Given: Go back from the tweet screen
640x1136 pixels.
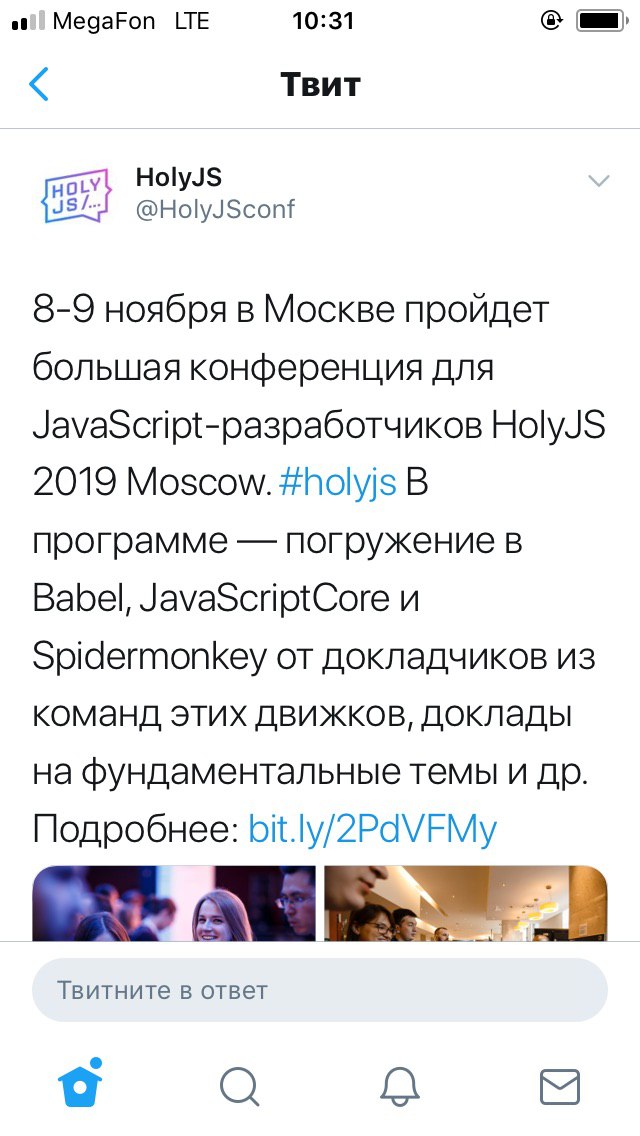Looking at the screenshot, I should pos(38,84).
